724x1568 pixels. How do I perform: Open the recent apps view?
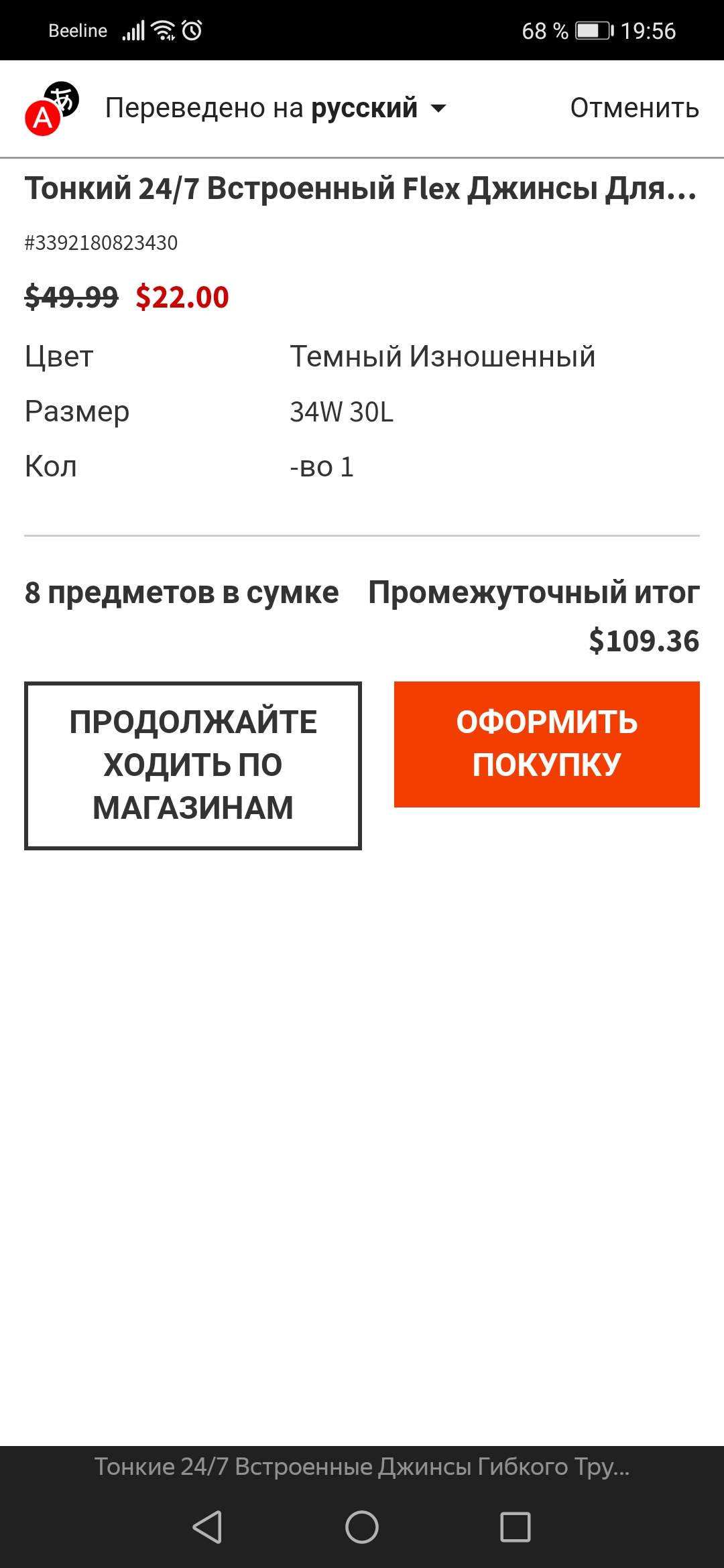click(x=516, y=1527)
